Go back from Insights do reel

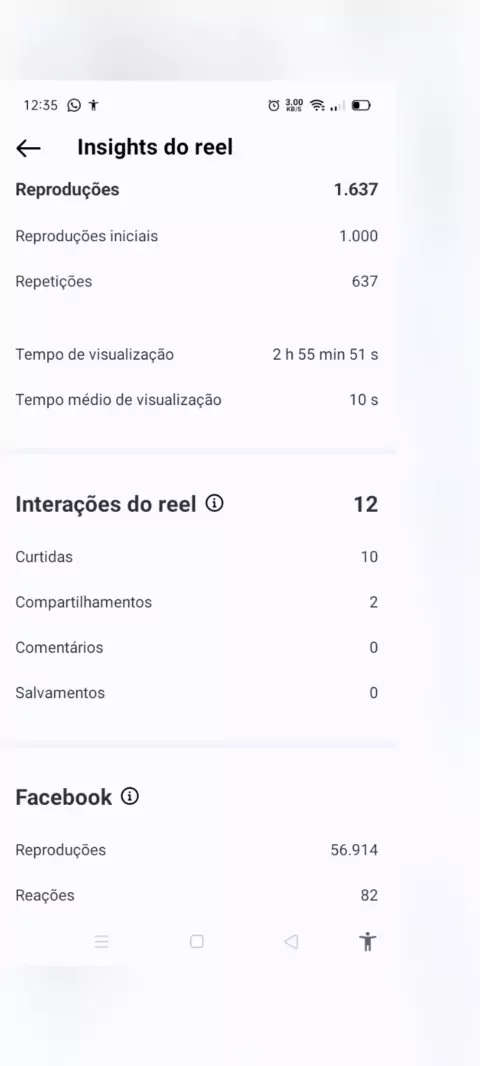[x=28, y=148]
